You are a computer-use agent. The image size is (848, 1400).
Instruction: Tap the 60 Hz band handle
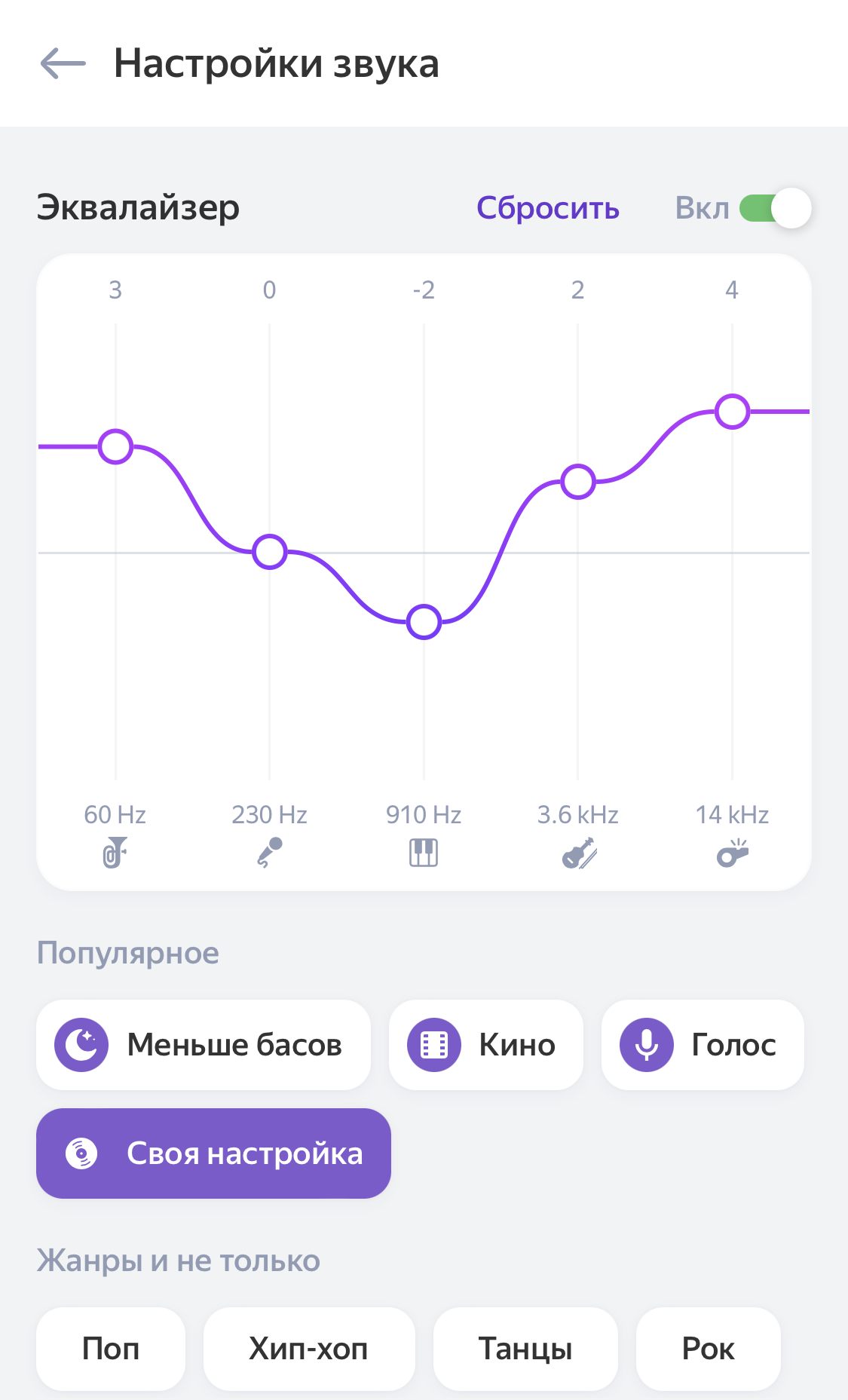click(x=115, y=447)
